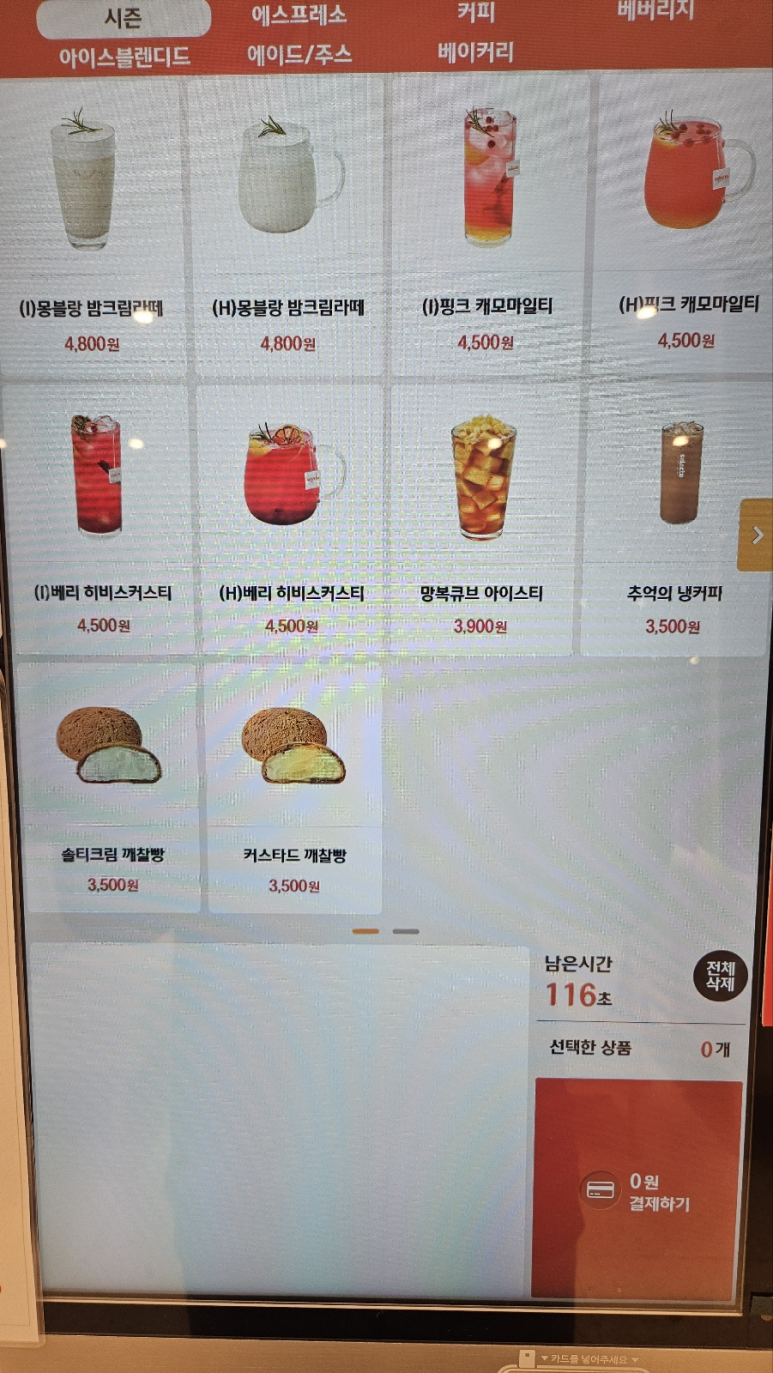Viewport: 773px width, 1373px height.
Task: Open the 에이드/주스 tab
Action: pos(299,54)
